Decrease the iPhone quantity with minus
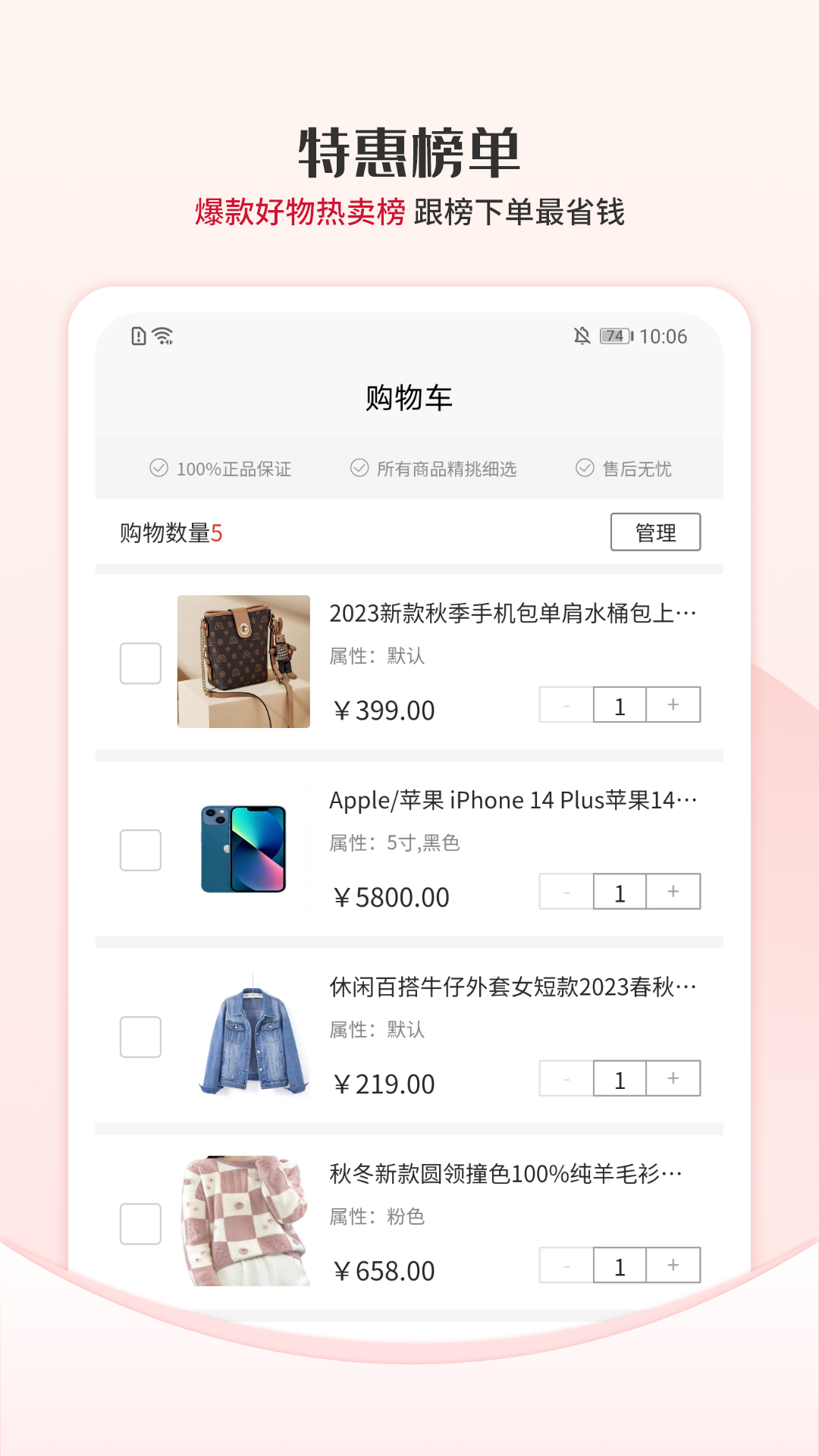 [566, 892]
